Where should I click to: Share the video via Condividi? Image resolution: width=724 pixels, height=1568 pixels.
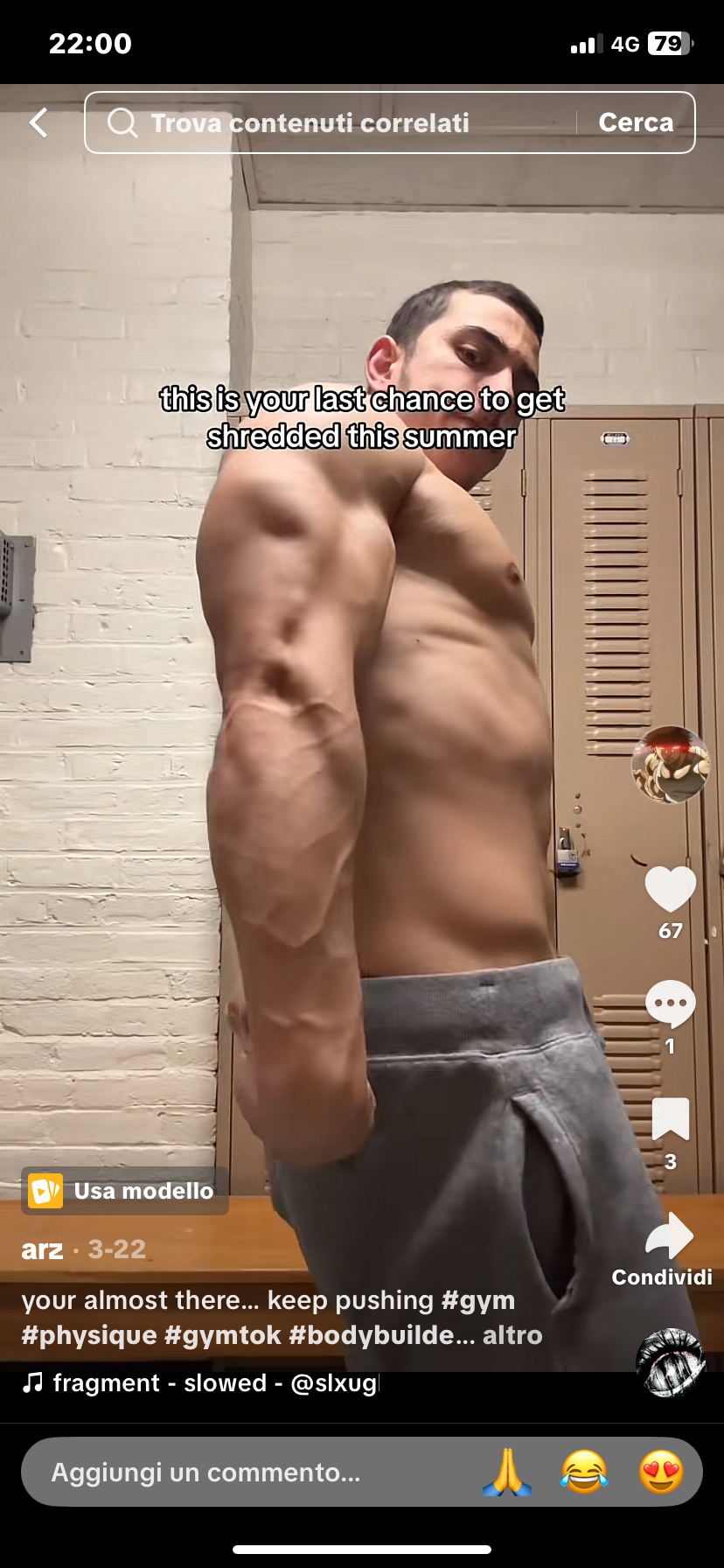669,1237
